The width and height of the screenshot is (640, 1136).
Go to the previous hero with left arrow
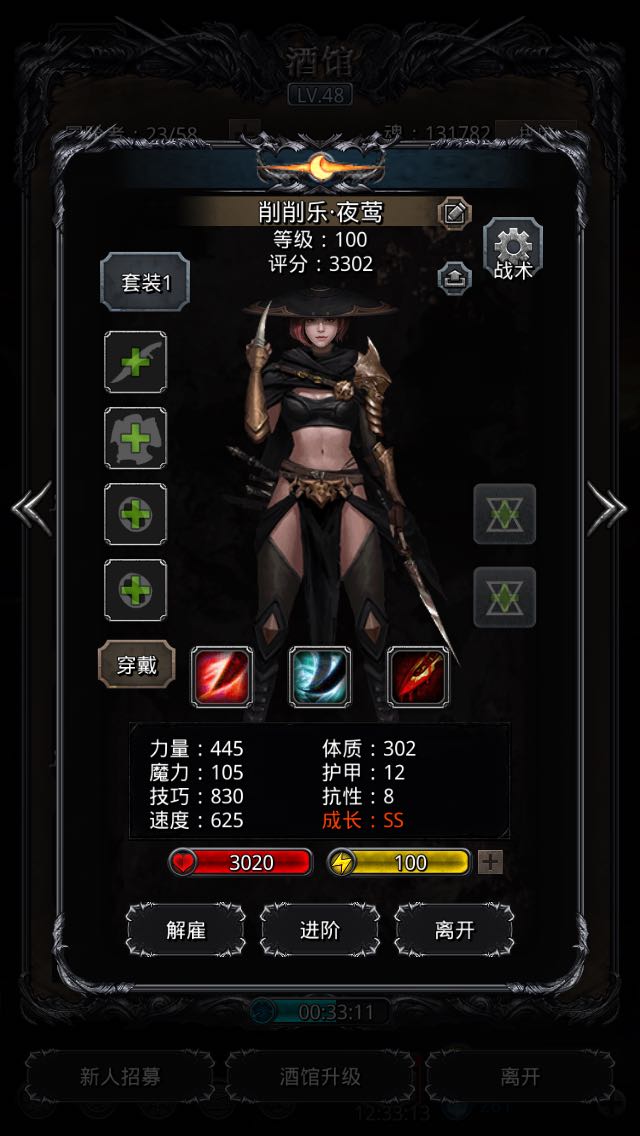tap(32, 509)
